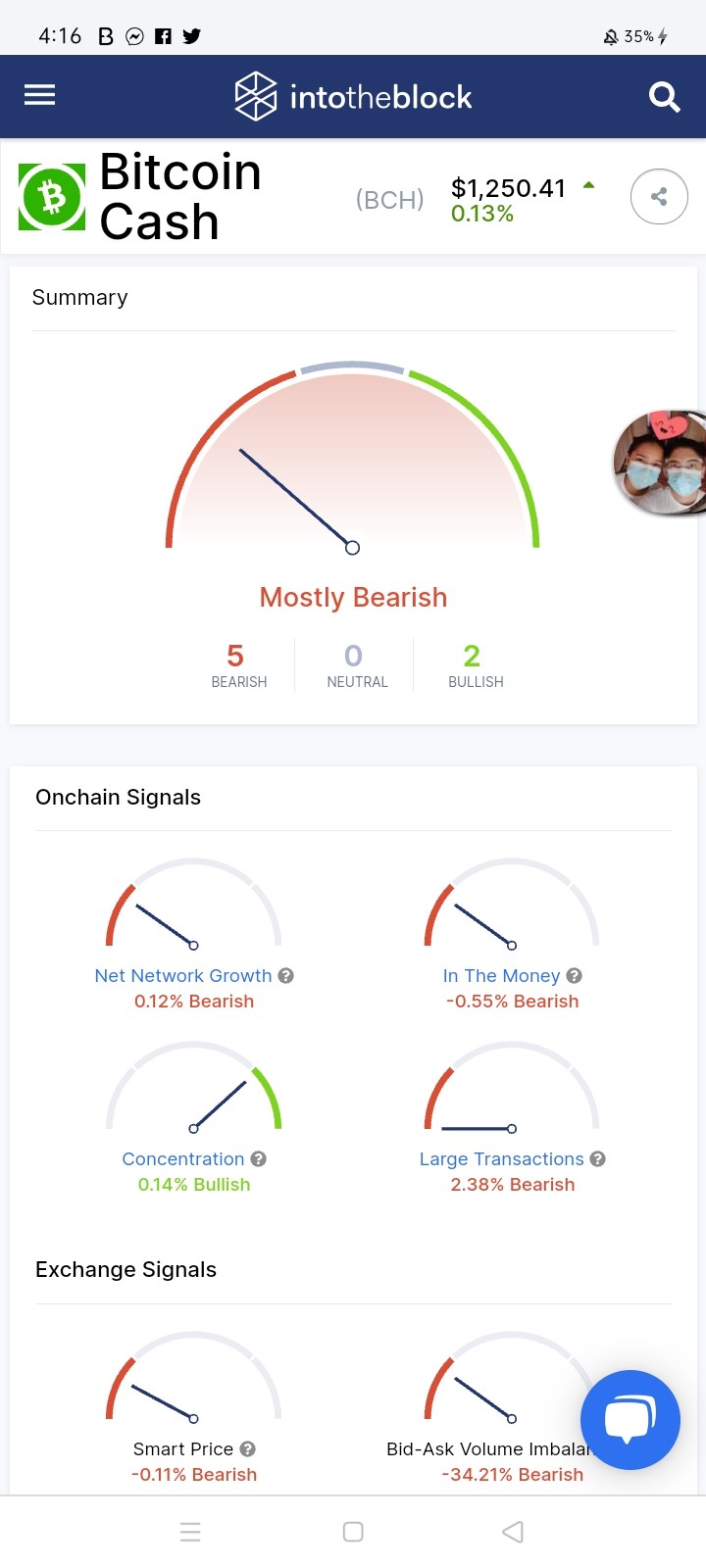Go back using system navigation
The width and height of the screenshot is (706, 1568).
point(513,1532)
